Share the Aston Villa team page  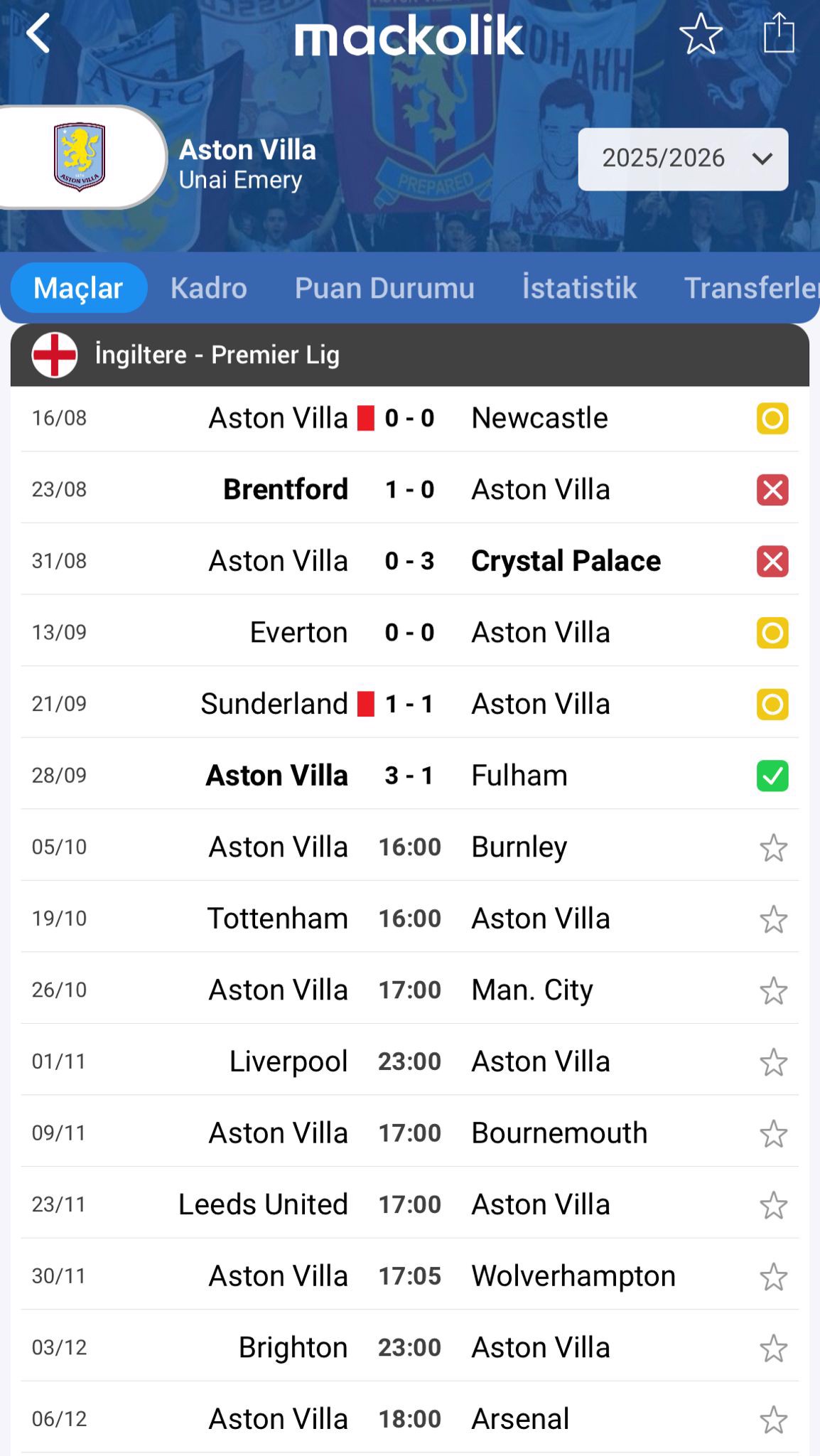click(779, 33)
